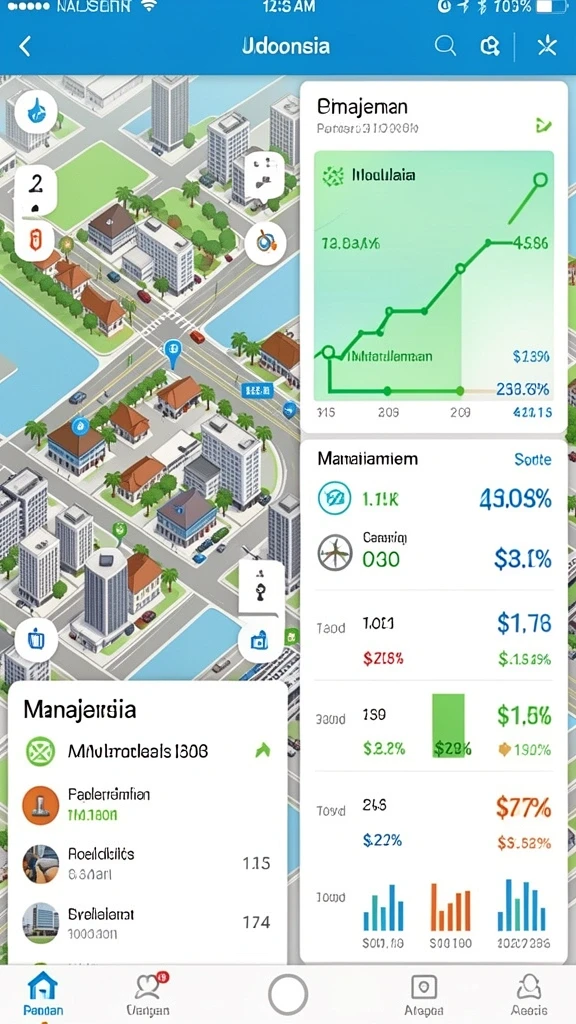Open search from the magnifier icon
This screenshot has height=1024, width=576.
(x=445, y=46)
